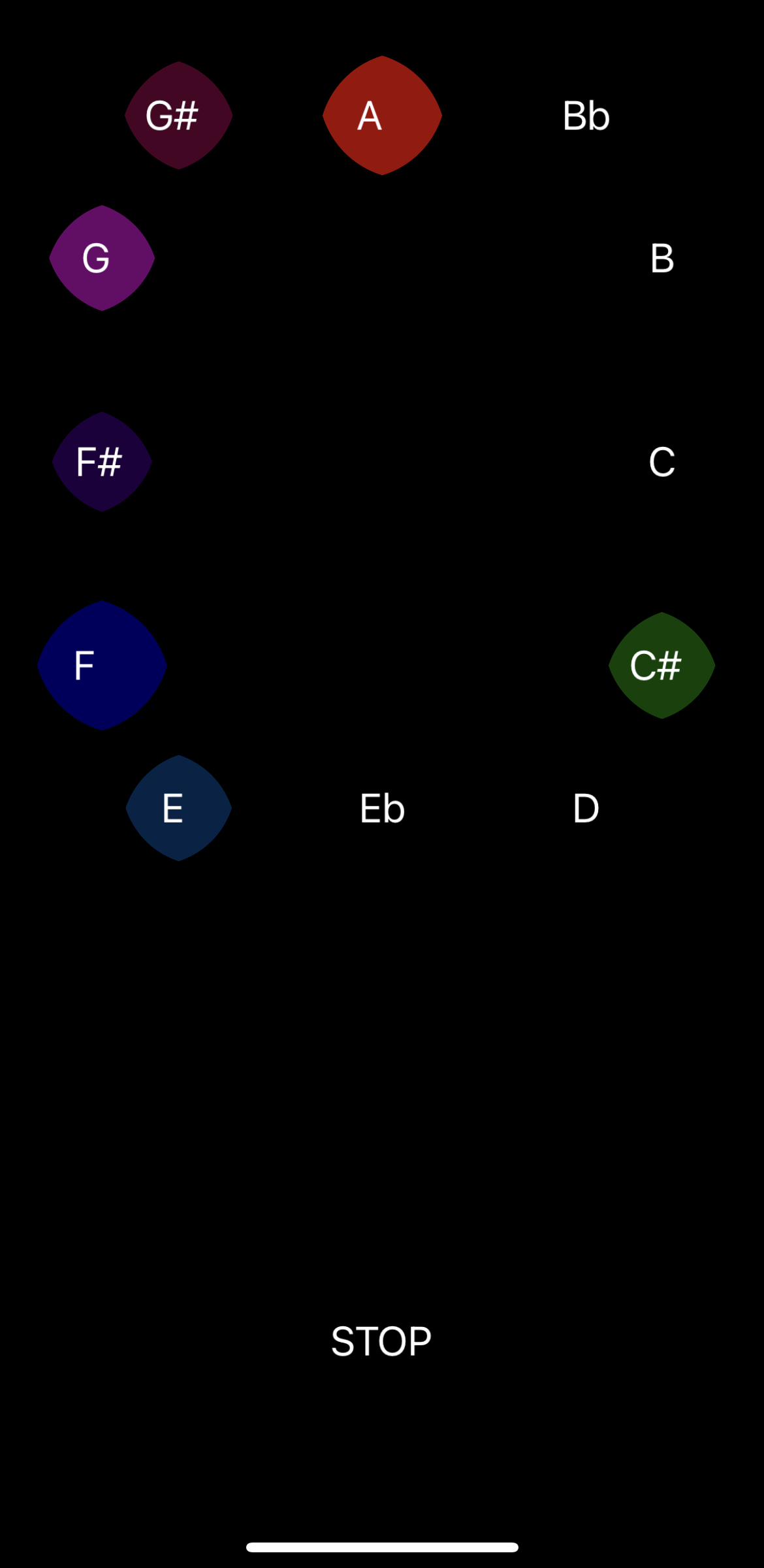Viewport: 764px width, 1568px height.
Task: Tap STOP to silence all notes
Action: point(381,1339)
